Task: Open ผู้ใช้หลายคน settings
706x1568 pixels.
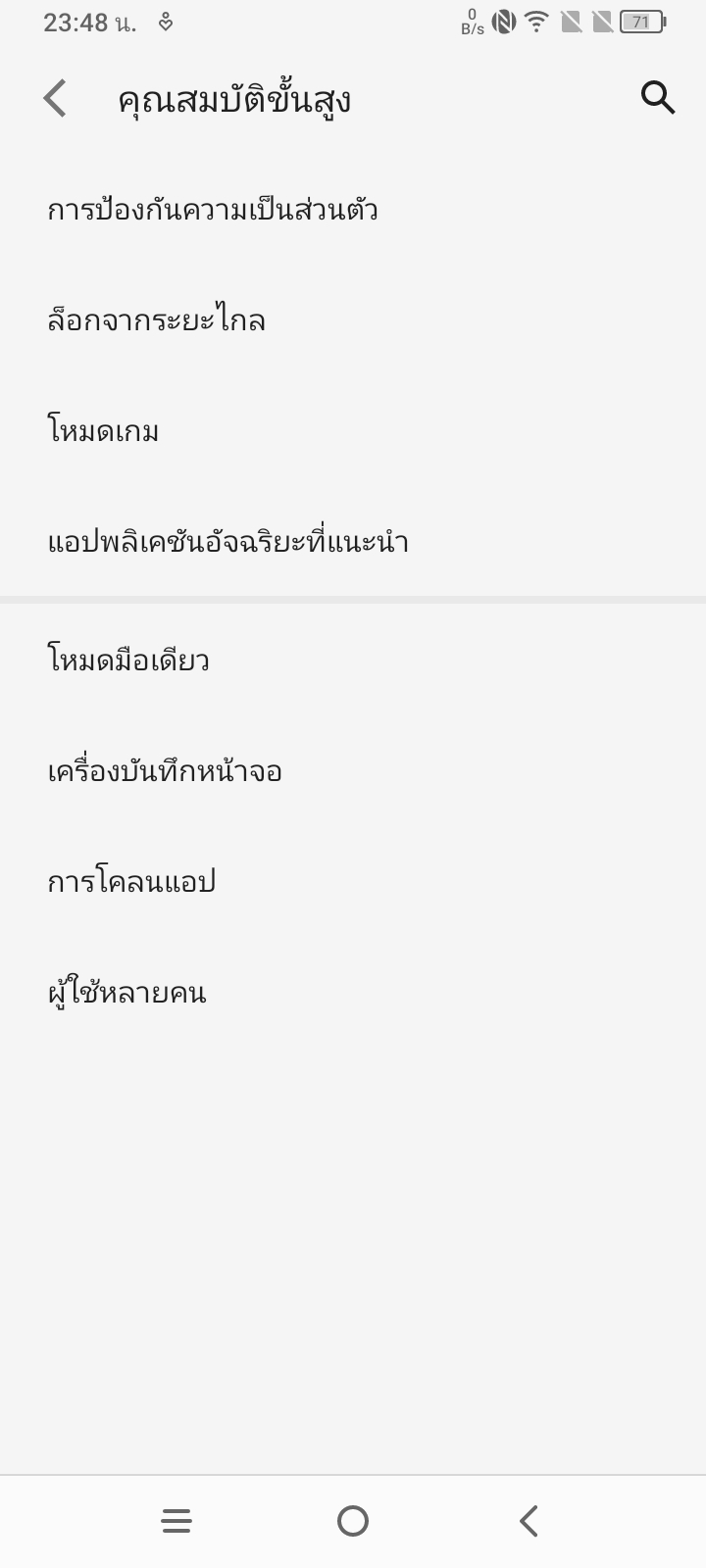Action: pyautogui.click(x=353, y=993)
